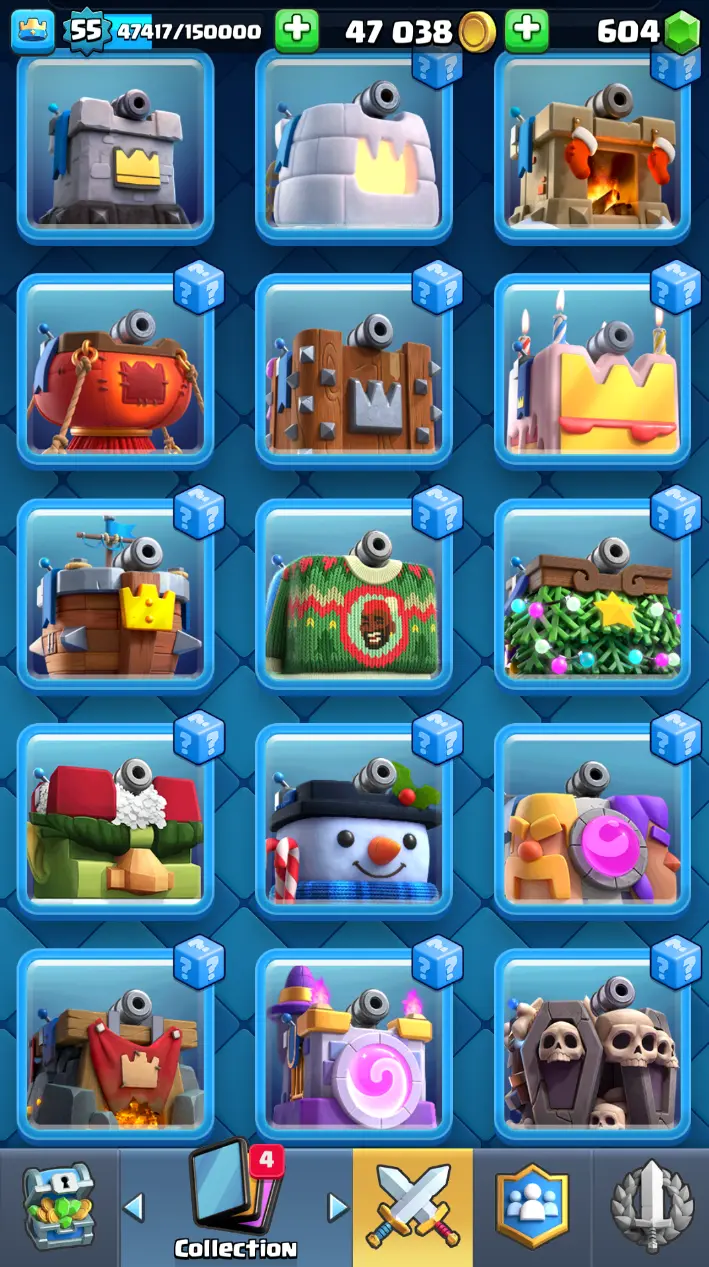Pick the ugly Christmas sweater tower skin
The image size is (709, 1267).
pyautogui.click(x=354, y=597)
